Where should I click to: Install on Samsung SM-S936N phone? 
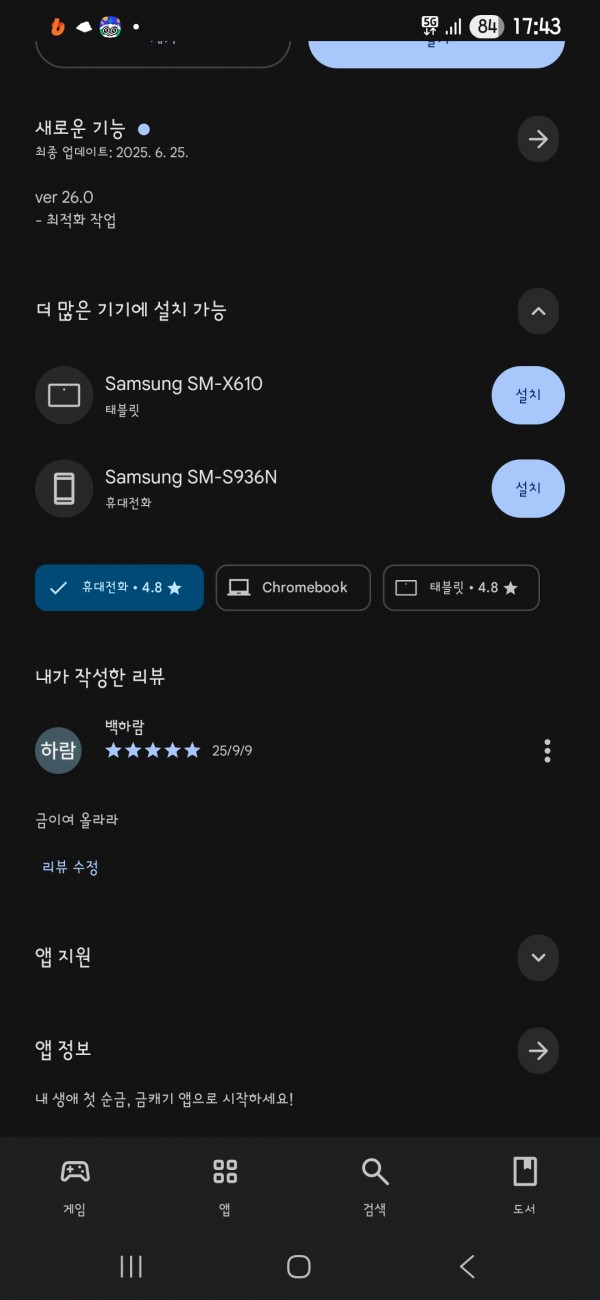[528, 488]
